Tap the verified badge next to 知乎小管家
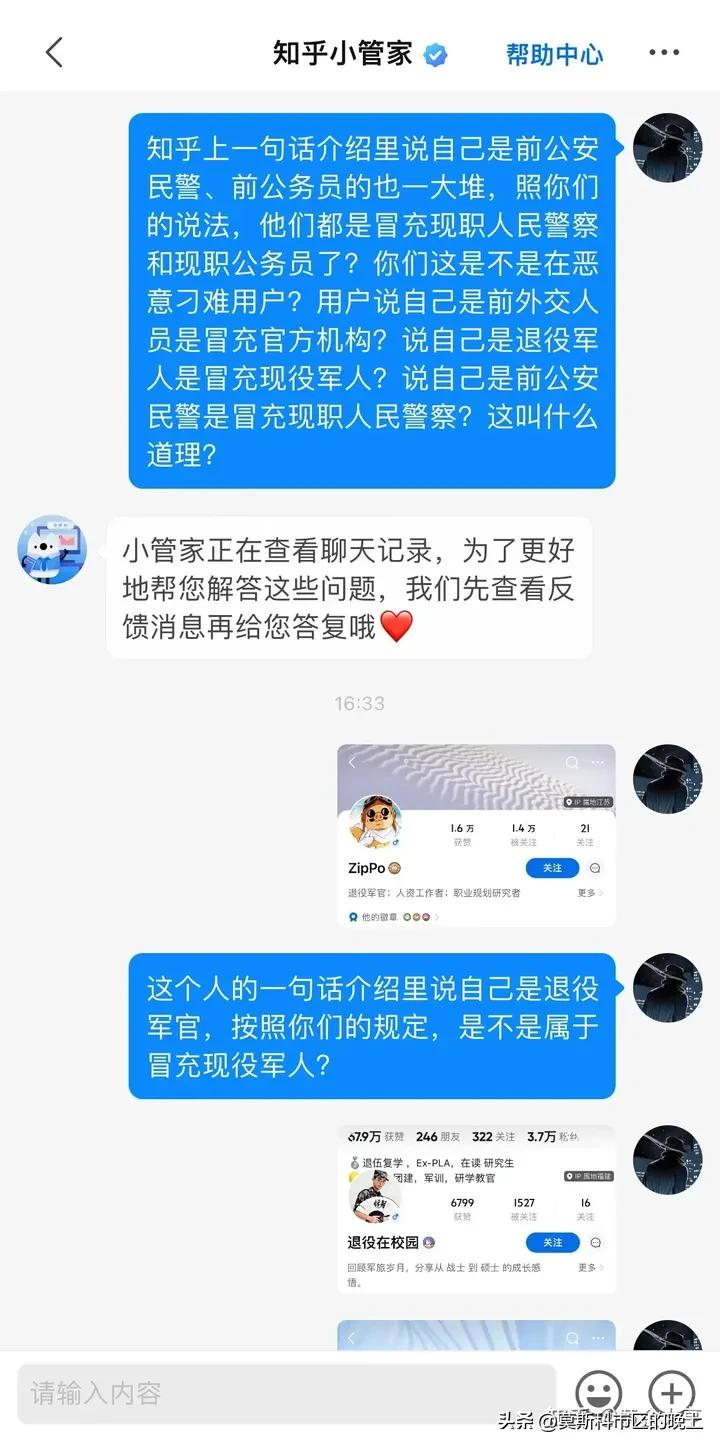Image resolution: width=720 pixels, height=1447 pixels. [433, 52]
